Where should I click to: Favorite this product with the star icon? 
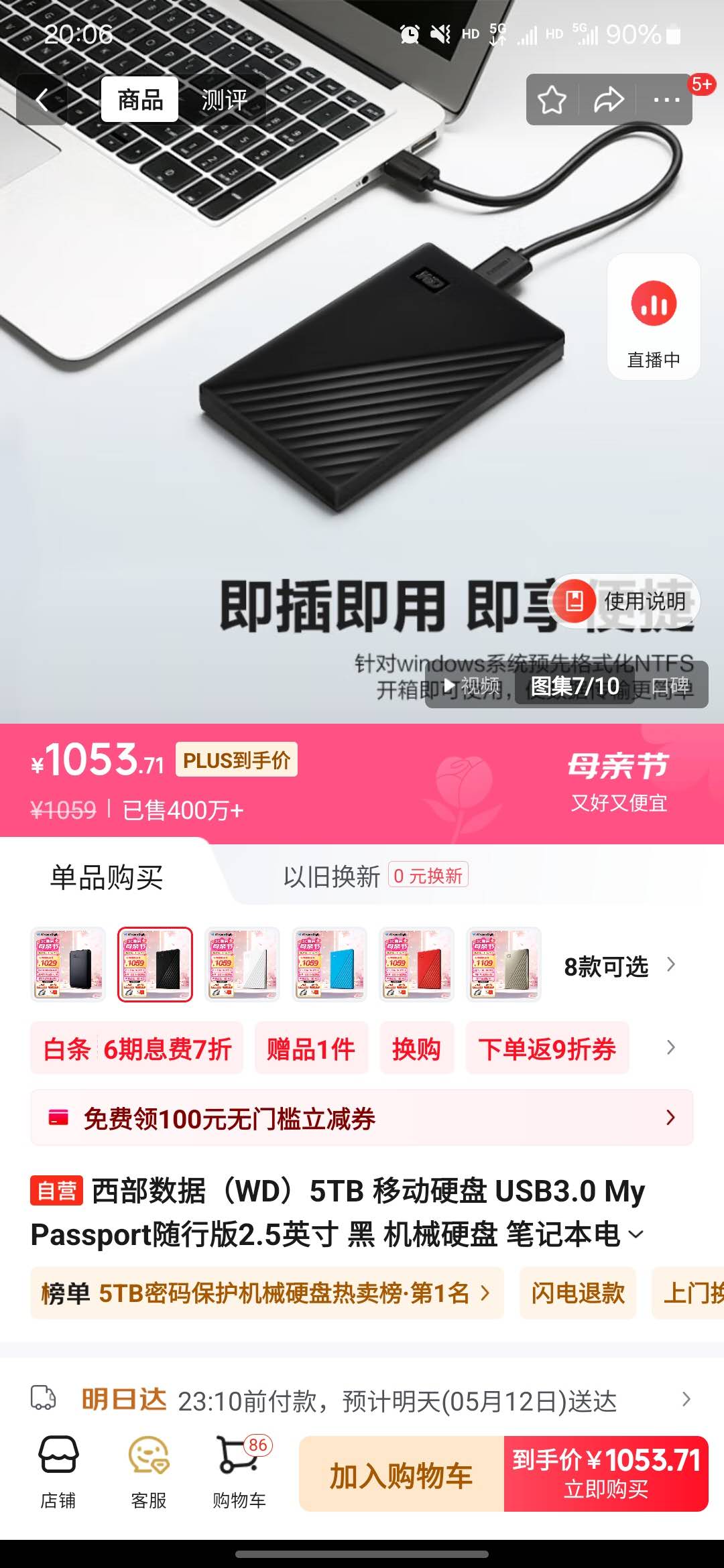click(552, 100)
